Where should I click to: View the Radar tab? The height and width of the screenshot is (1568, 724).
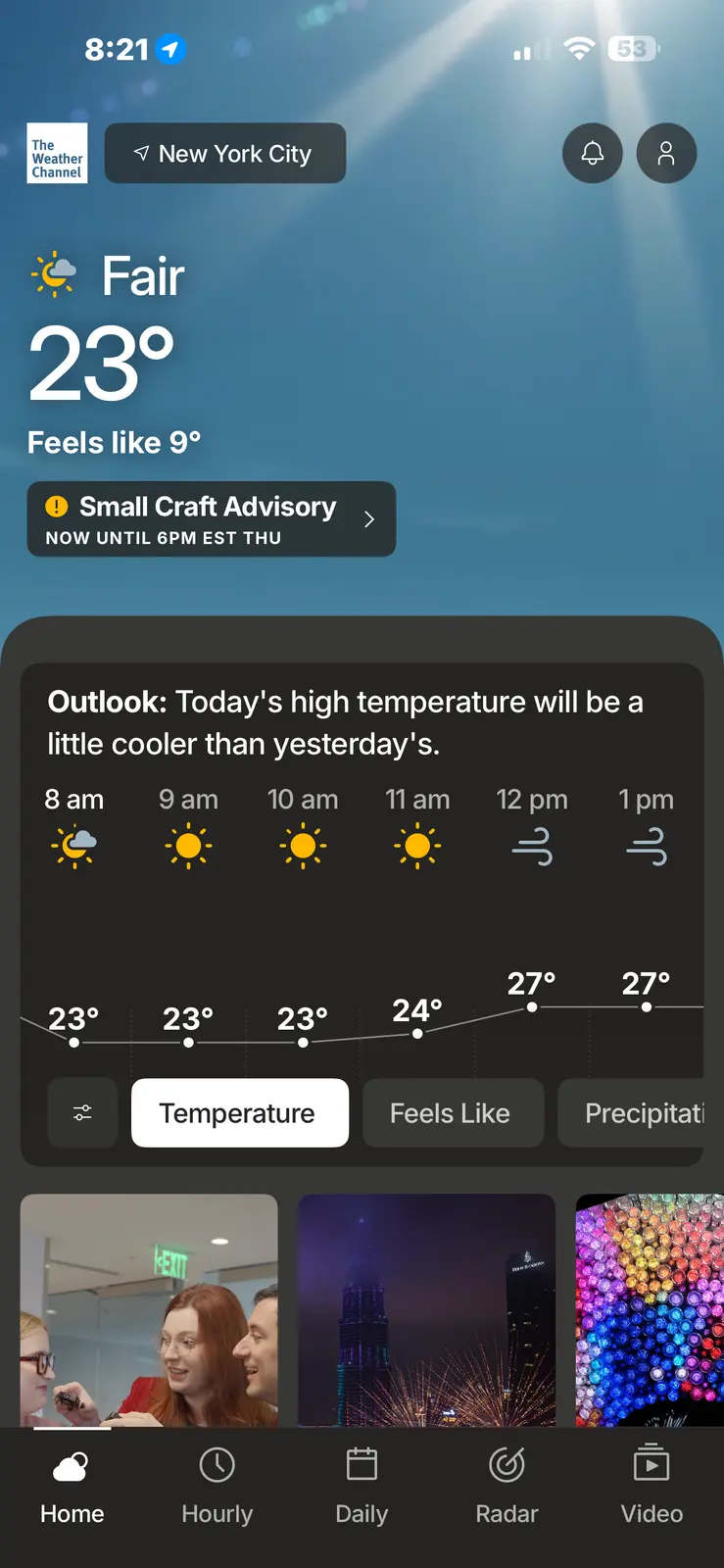507,1487
